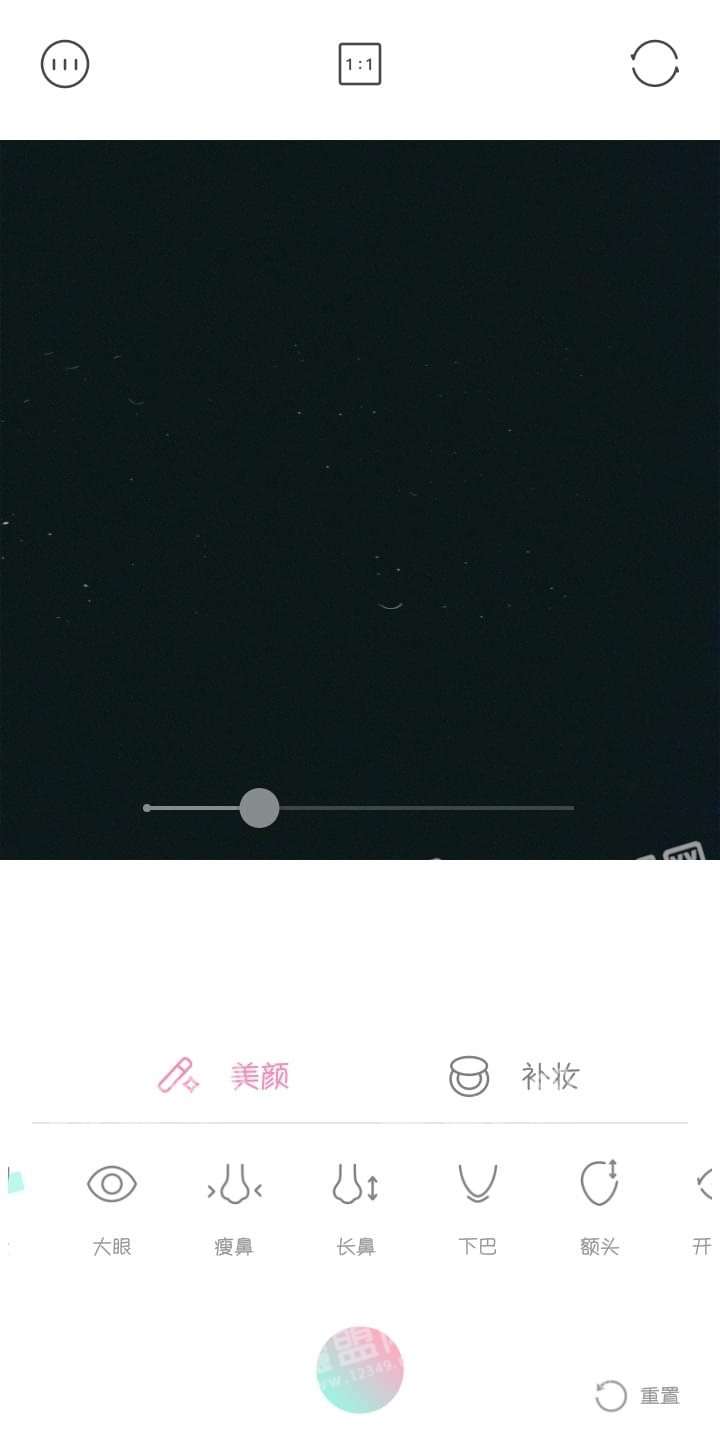Reset beauty settings with 重置

pos(638,1396)
